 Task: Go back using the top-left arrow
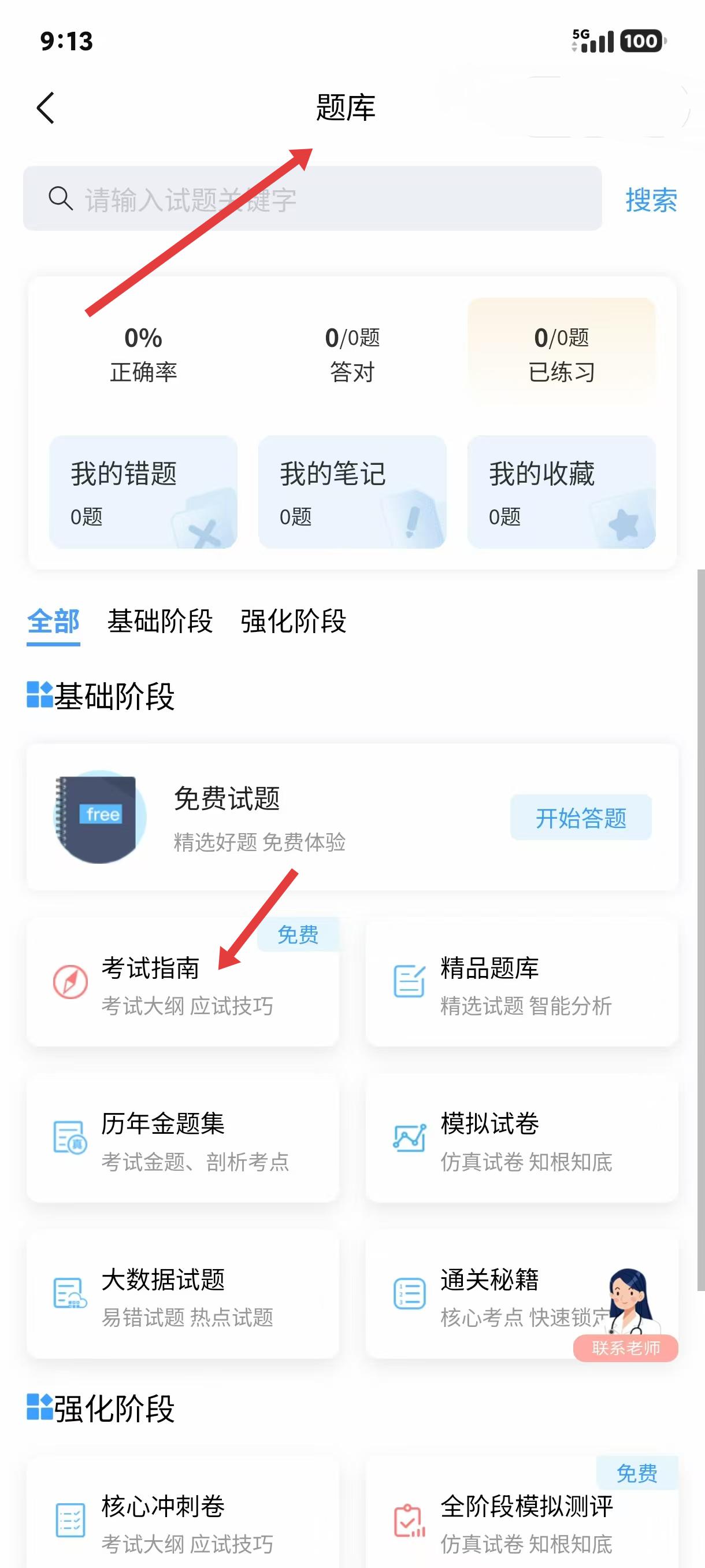pyautogui.click(x=46, y=108)
